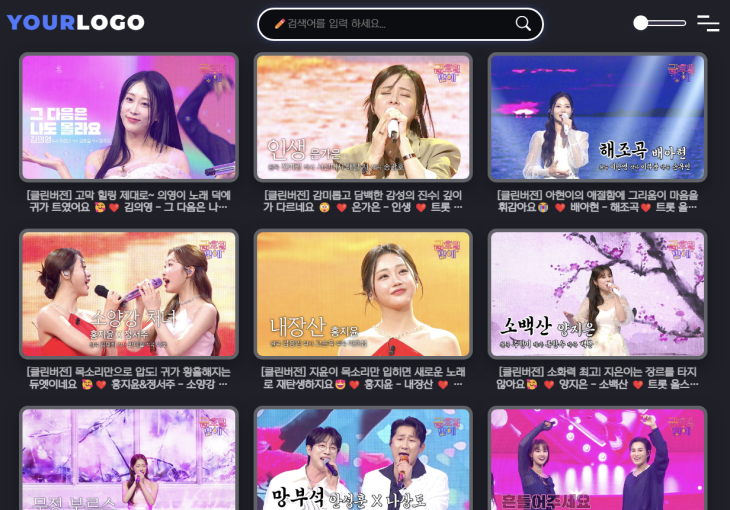Open 홍지윤 & 정서주 소양강 처녀 video

tap(129, 294)
